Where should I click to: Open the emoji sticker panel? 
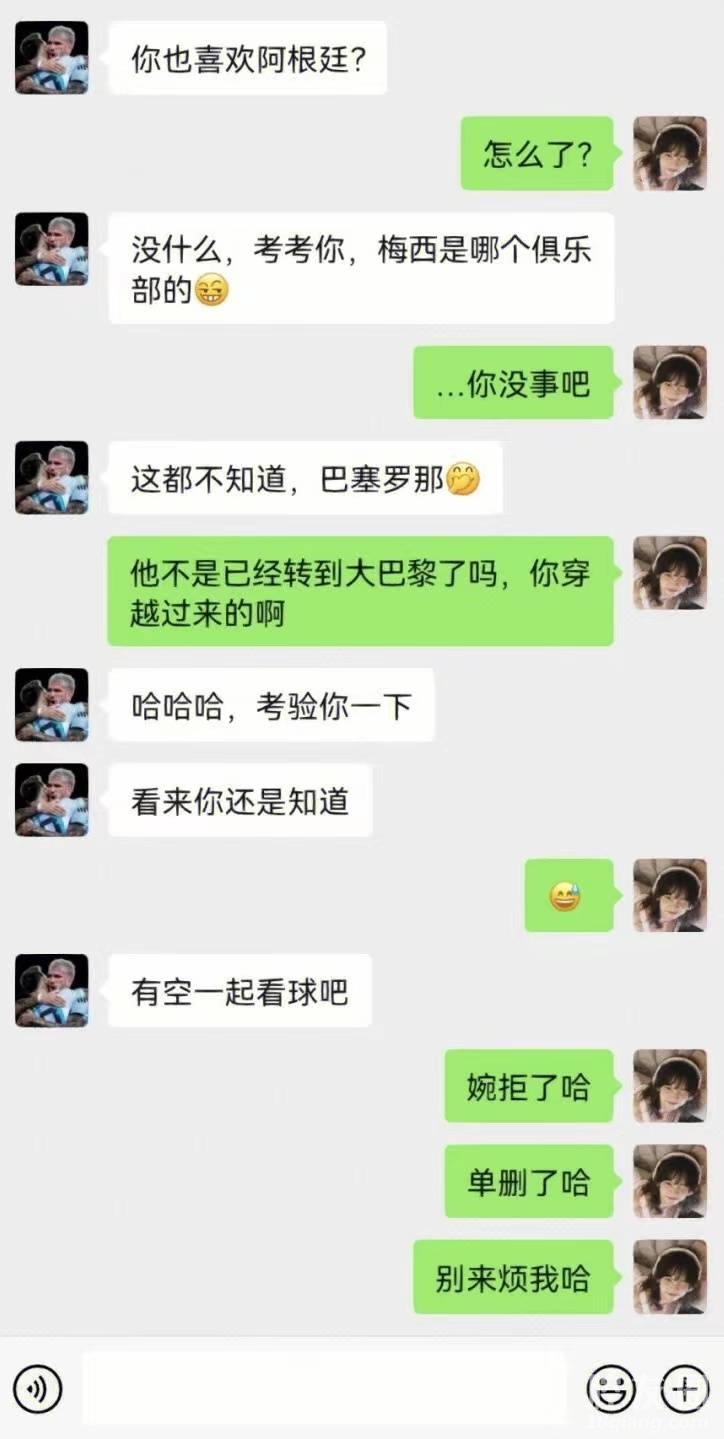coord(610,1389)
